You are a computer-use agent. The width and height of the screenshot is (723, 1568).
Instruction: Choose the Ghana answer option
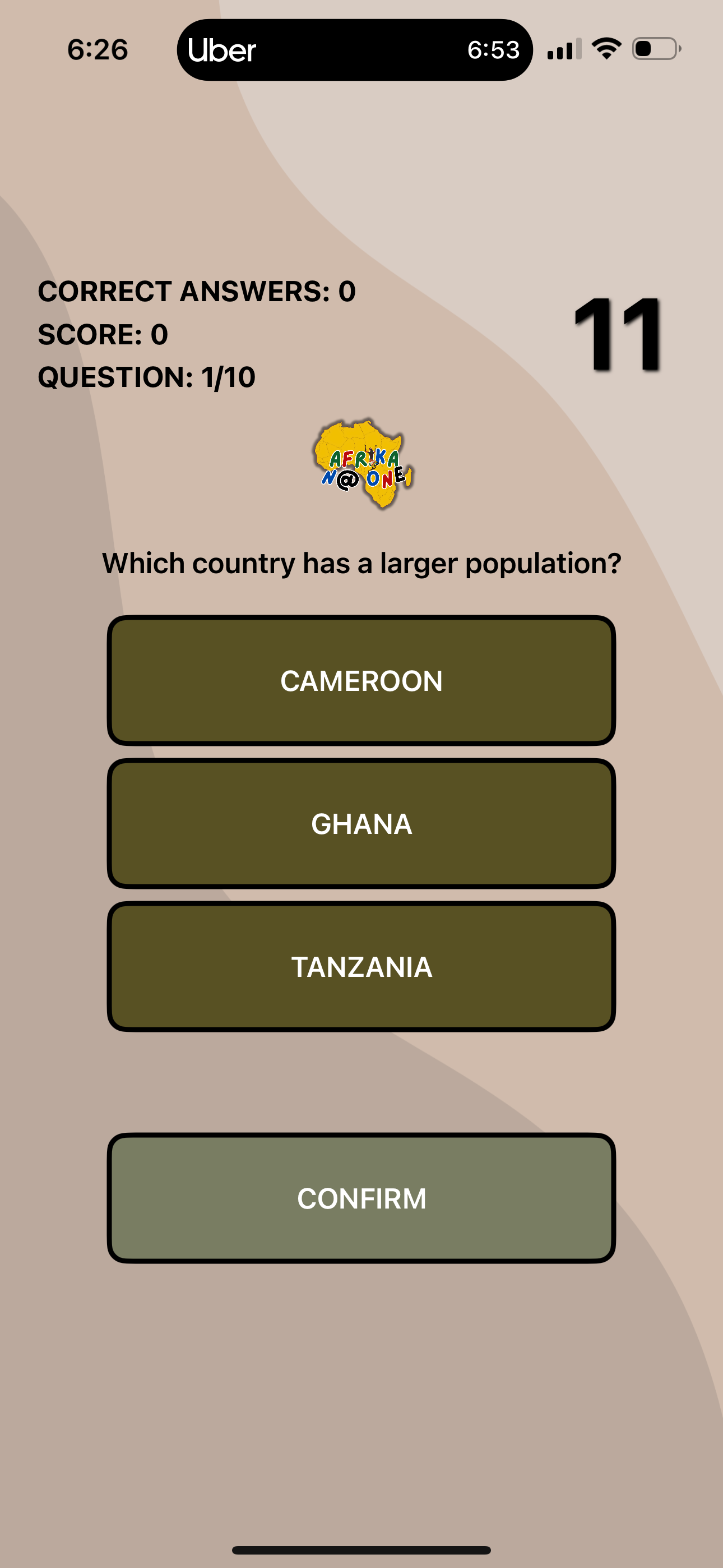[361, 824]
